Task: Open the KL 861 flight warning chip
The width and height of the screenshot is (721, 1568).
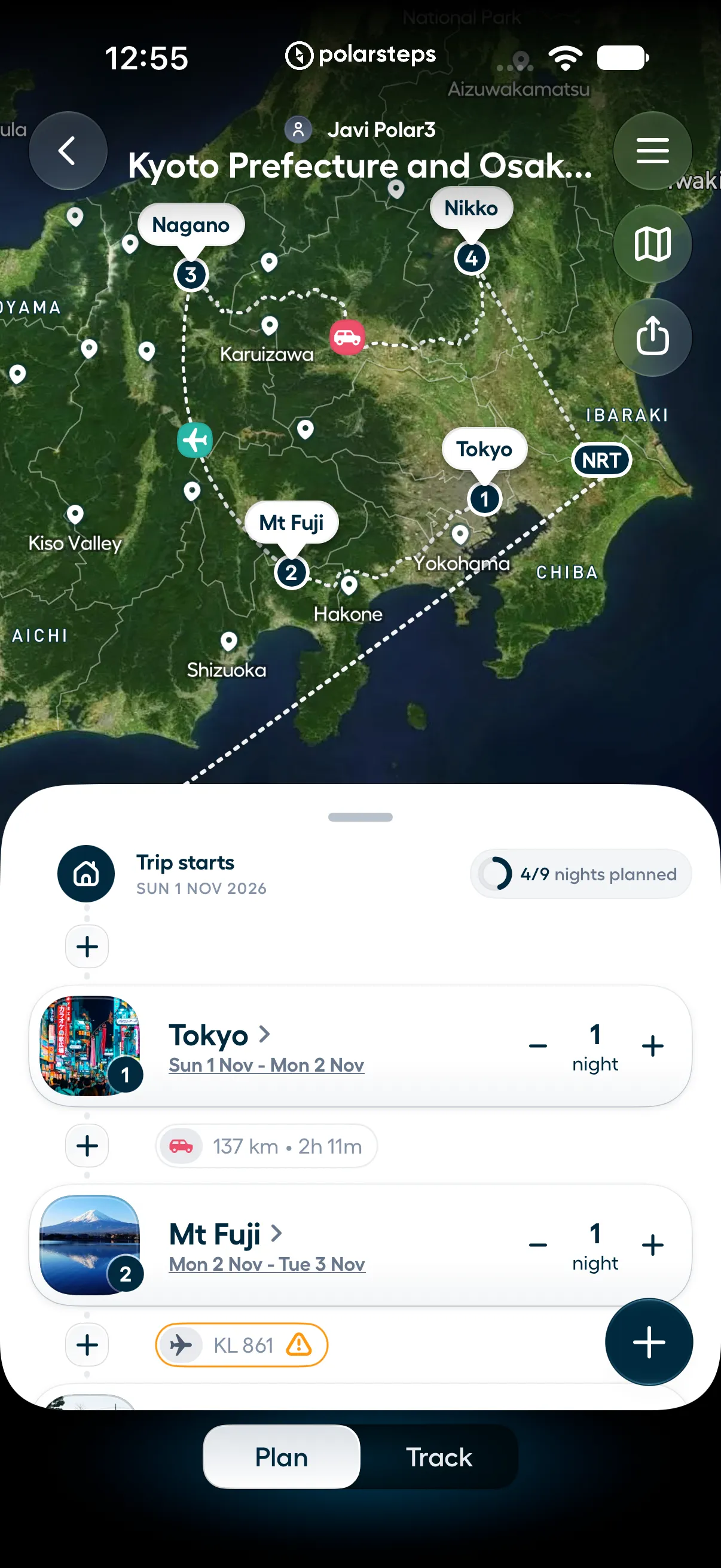Action: (x=242, y=1344)
